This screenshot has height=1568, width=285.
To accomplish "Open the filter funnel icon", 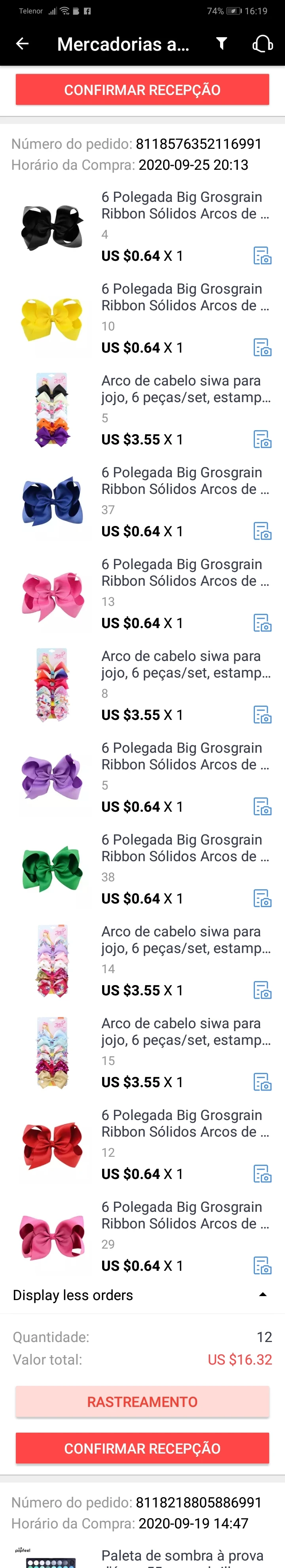I will pos(222,44).
